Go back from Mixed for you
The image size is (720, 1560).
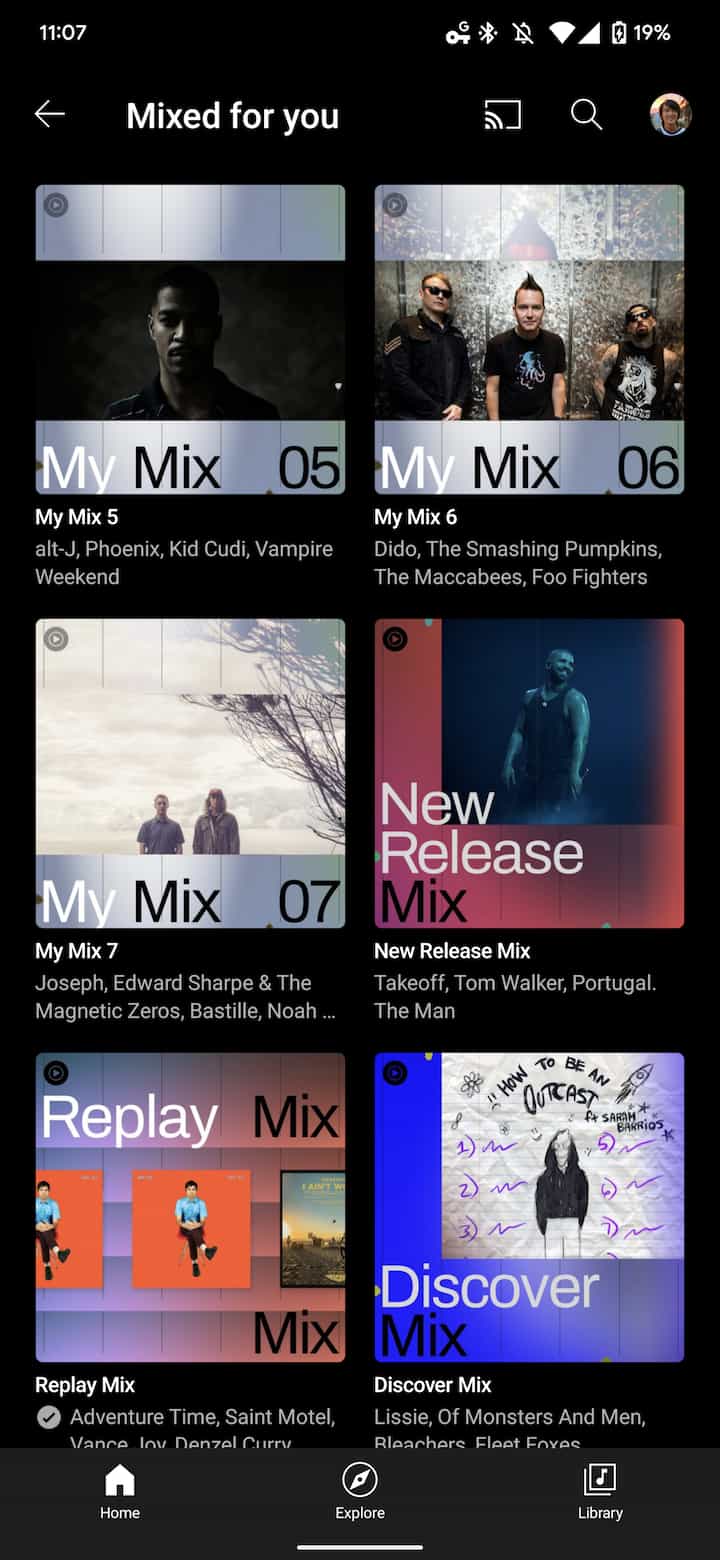click(x=50, y=115)
